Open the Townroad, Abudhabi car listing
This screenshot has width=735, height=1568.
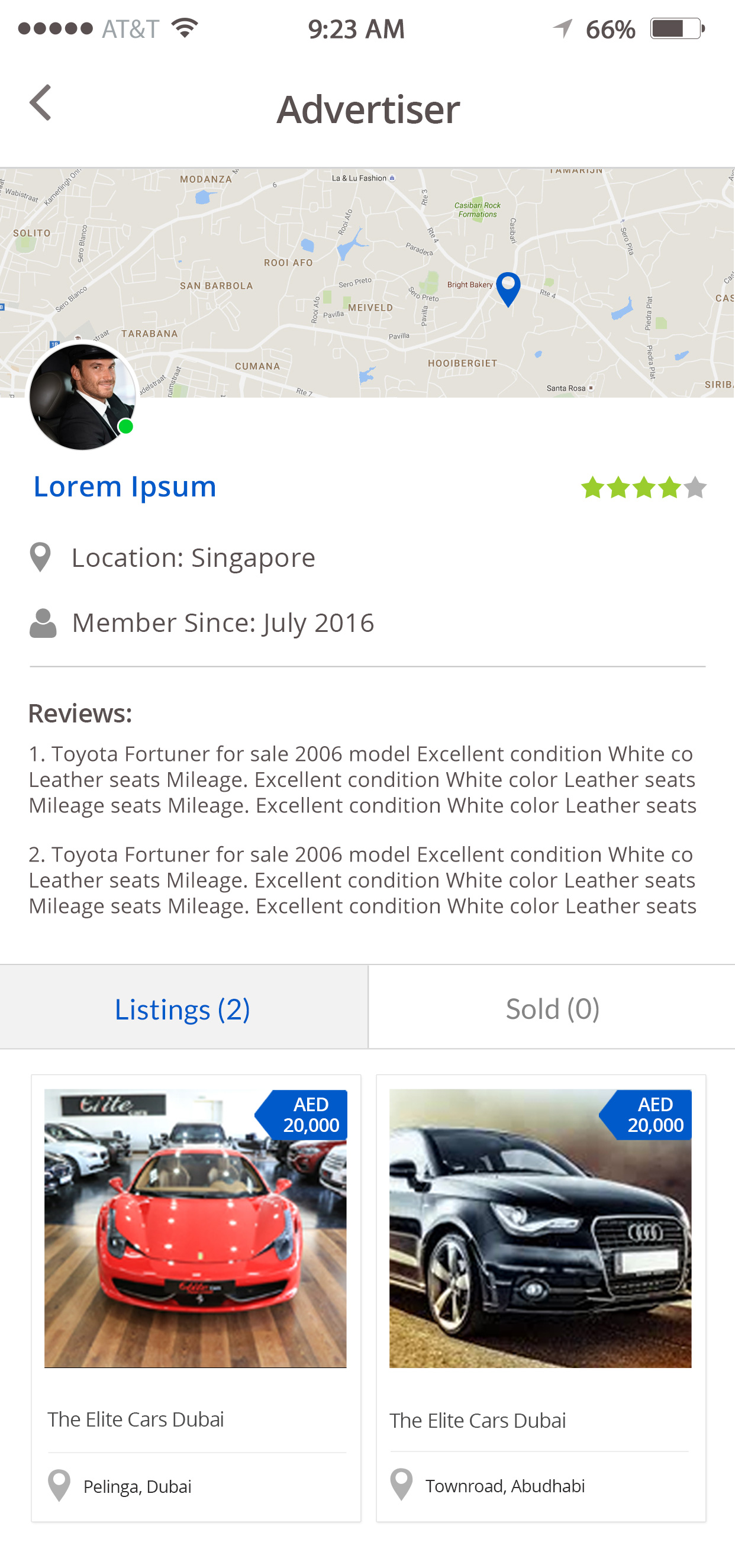click(541, 1298)
